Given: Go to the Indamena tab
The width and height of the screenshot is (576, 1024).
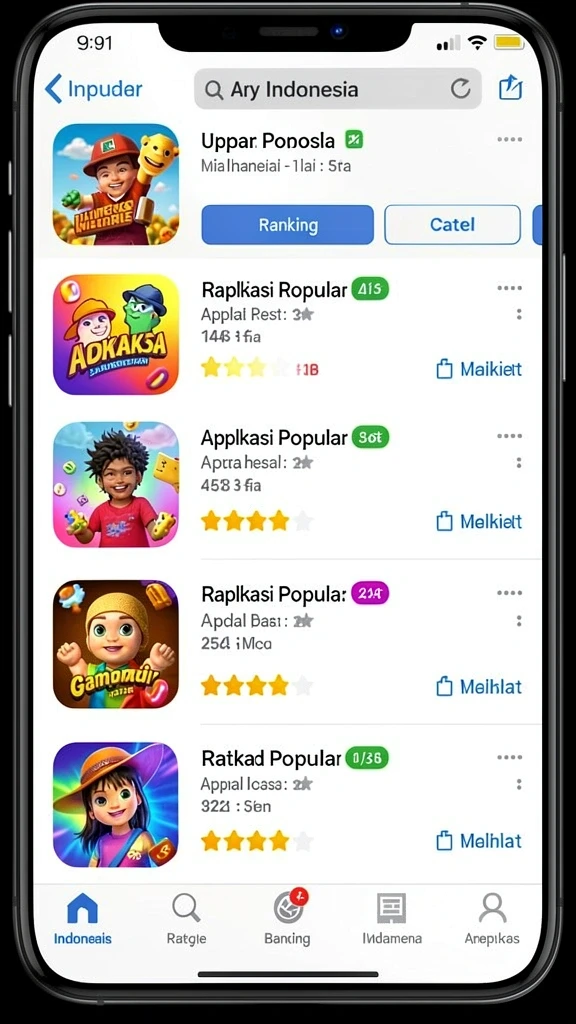Looking at the screenshot, I should [x=392, y=920].
